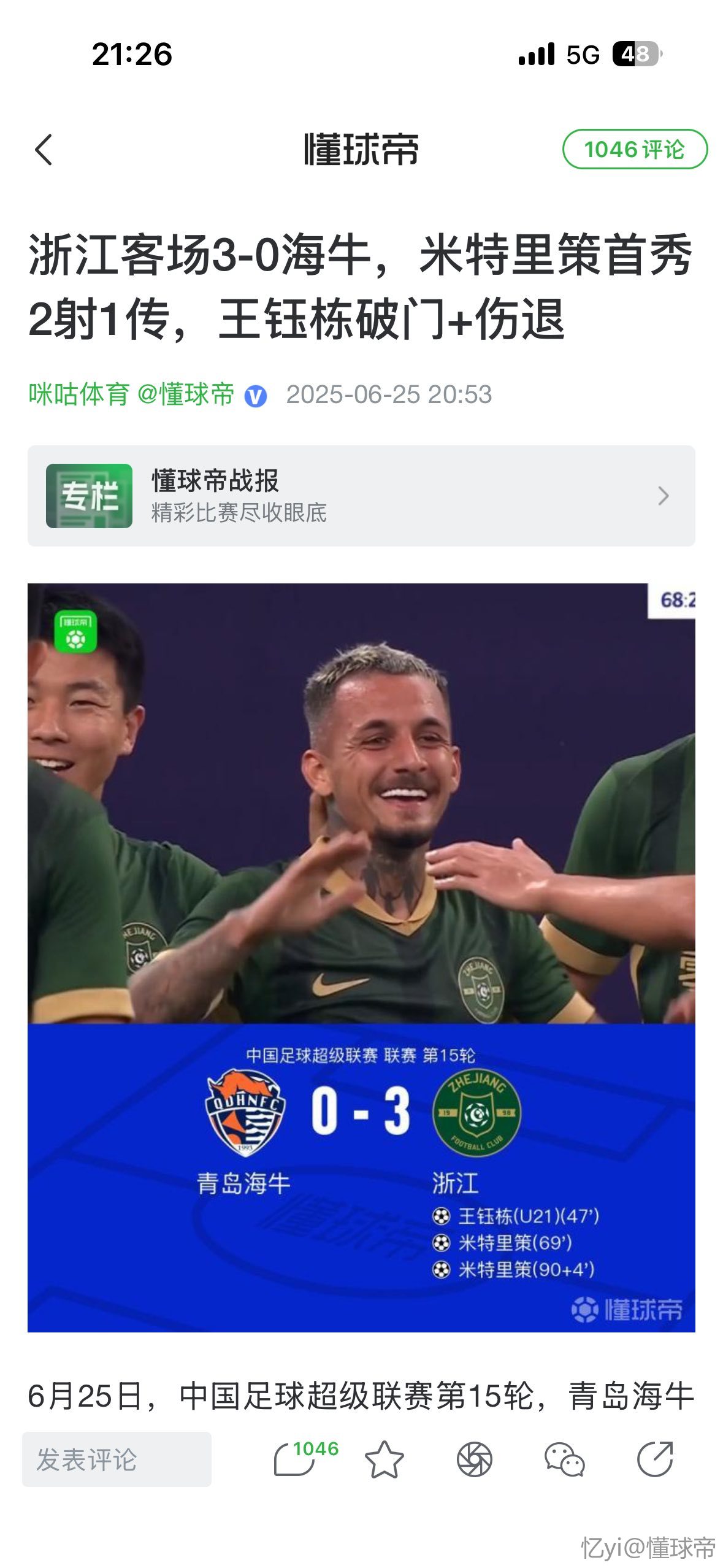Share this article to WeChat

coord(564,1459)
